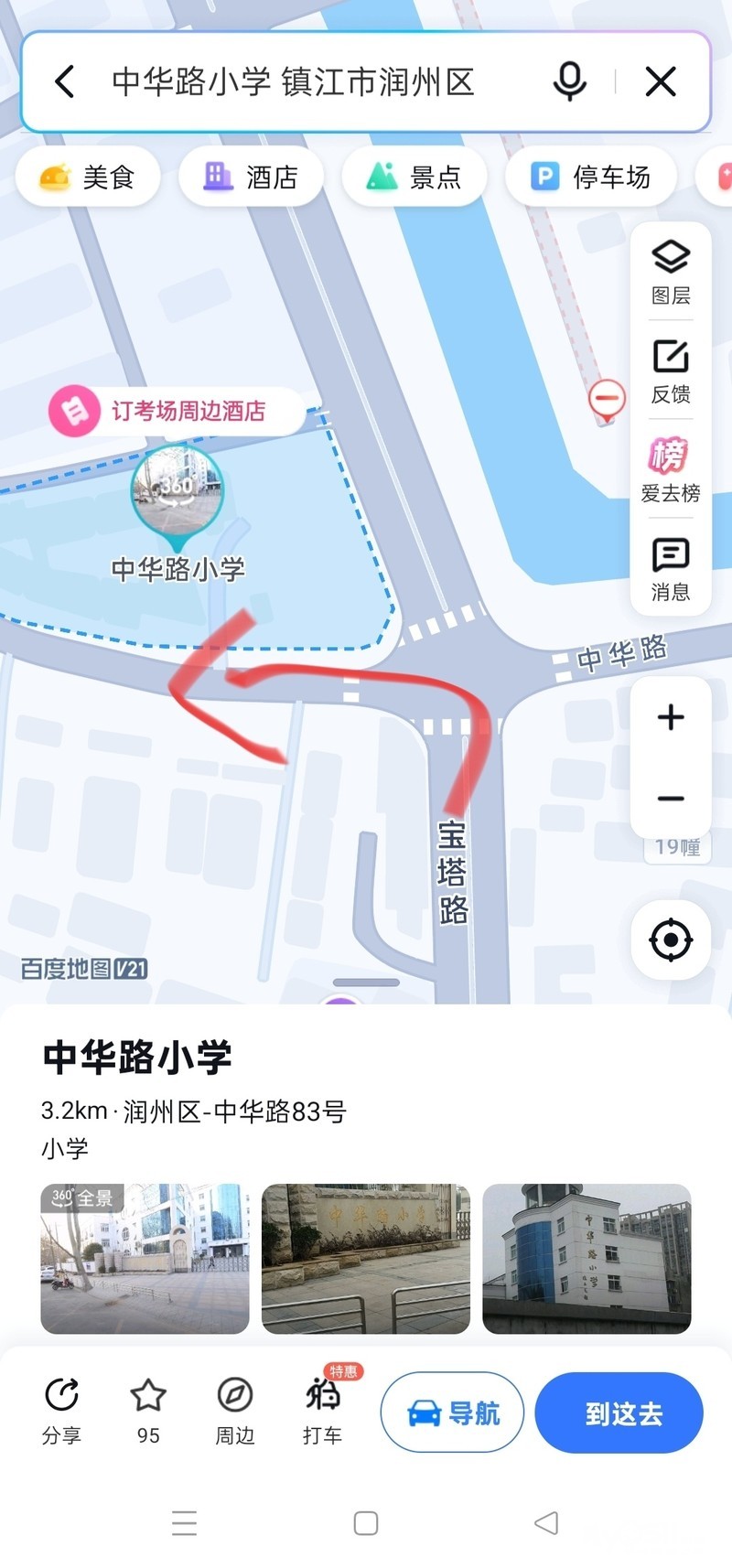Viewport: 732px width, 1568px height.
Task: Share this place via 分享
Action: click(61, 1412)
